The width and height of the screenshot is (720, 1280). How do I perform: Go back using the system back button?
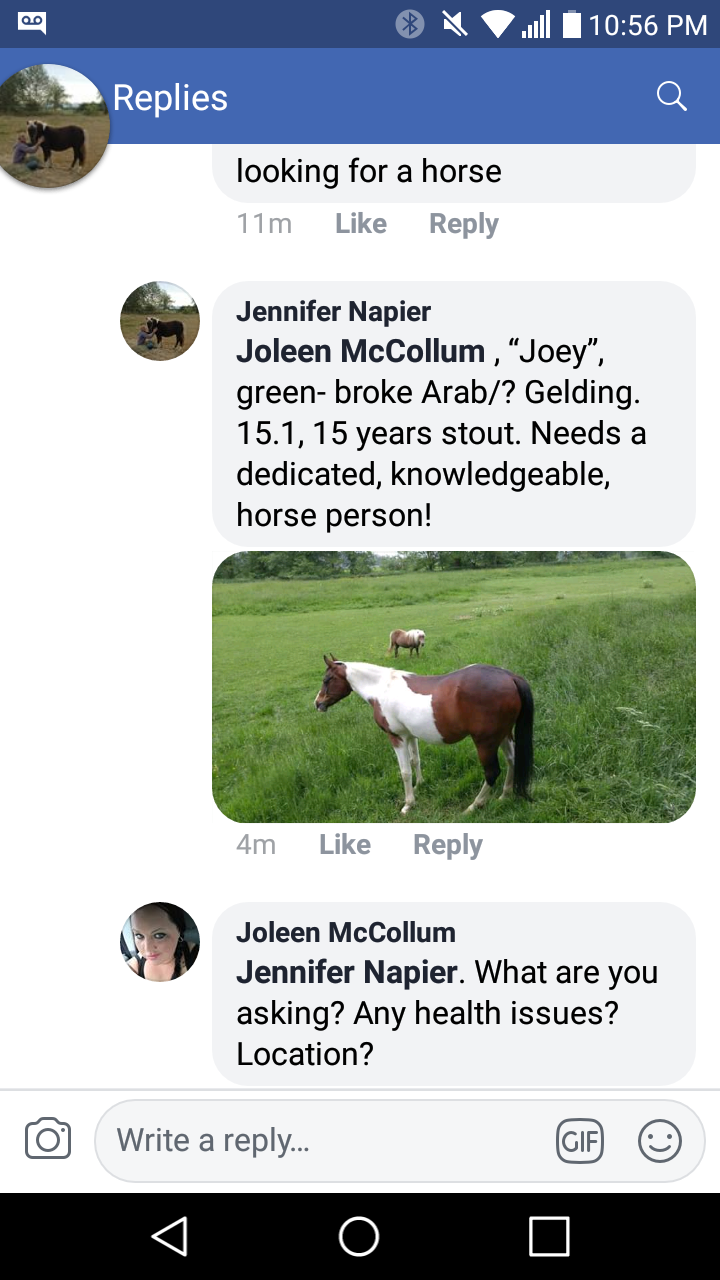pos(170,1236)
